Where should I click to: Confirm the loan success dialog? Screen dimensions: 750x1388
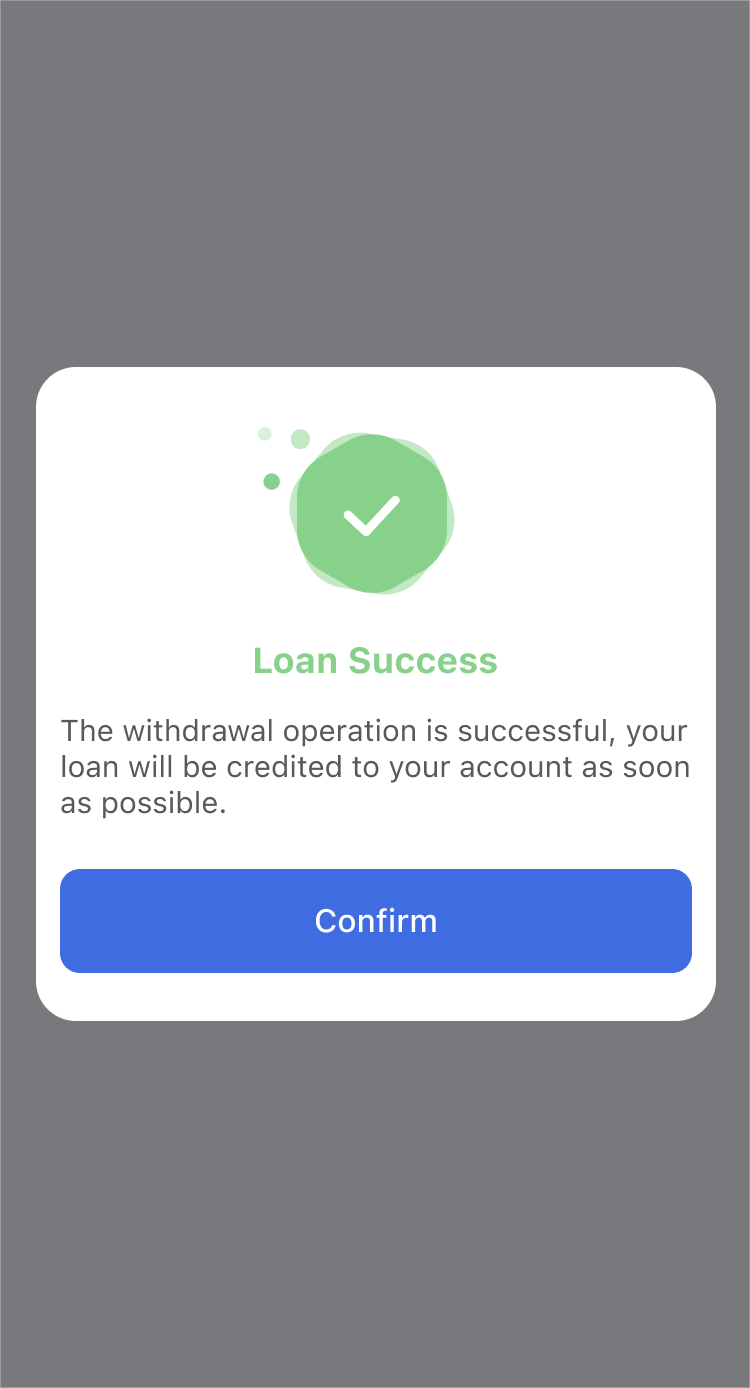[376, 921]
